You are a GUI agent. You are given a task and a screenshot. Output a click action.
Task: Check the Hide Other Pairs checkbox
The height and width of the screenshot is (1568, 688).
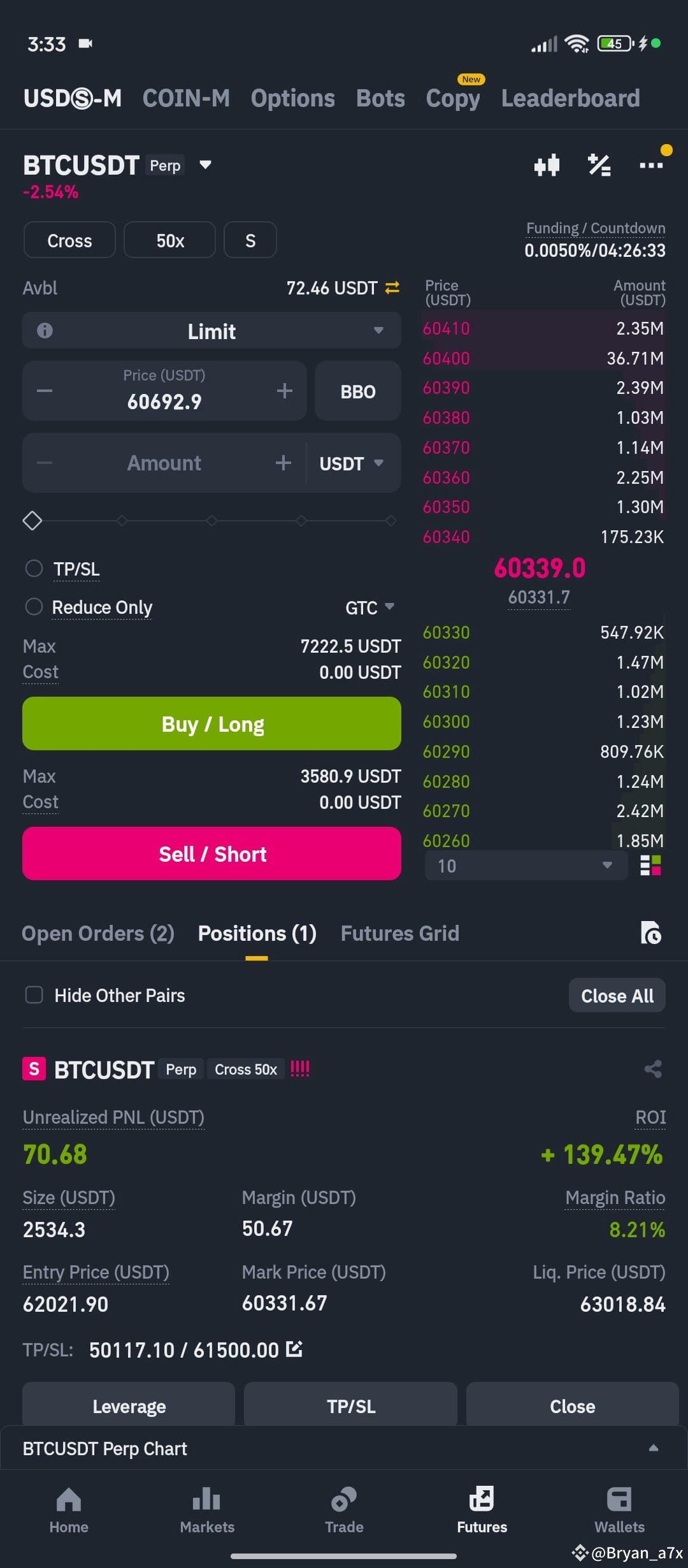pyautogui.click(x=33, y=995)
